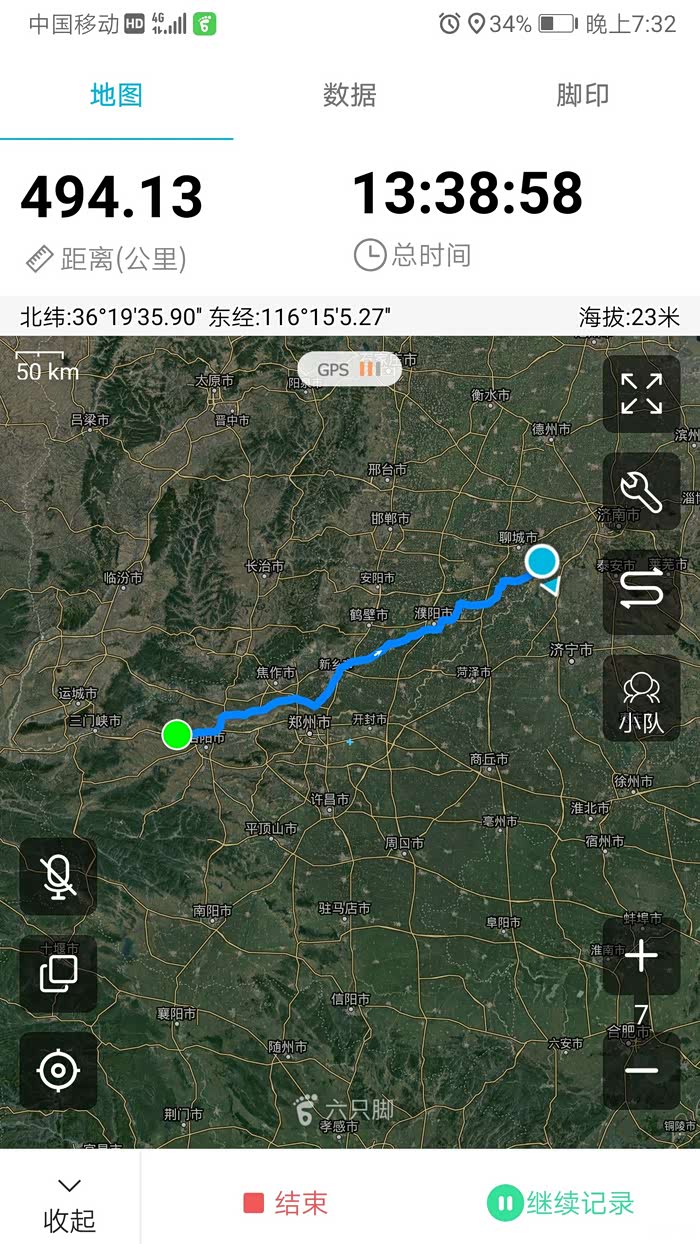Image resolution: width=700 pixels, height=1244 pixels.
Task: Select the 地图 tab
Action: pyautogui.click(x=116, y=96)
